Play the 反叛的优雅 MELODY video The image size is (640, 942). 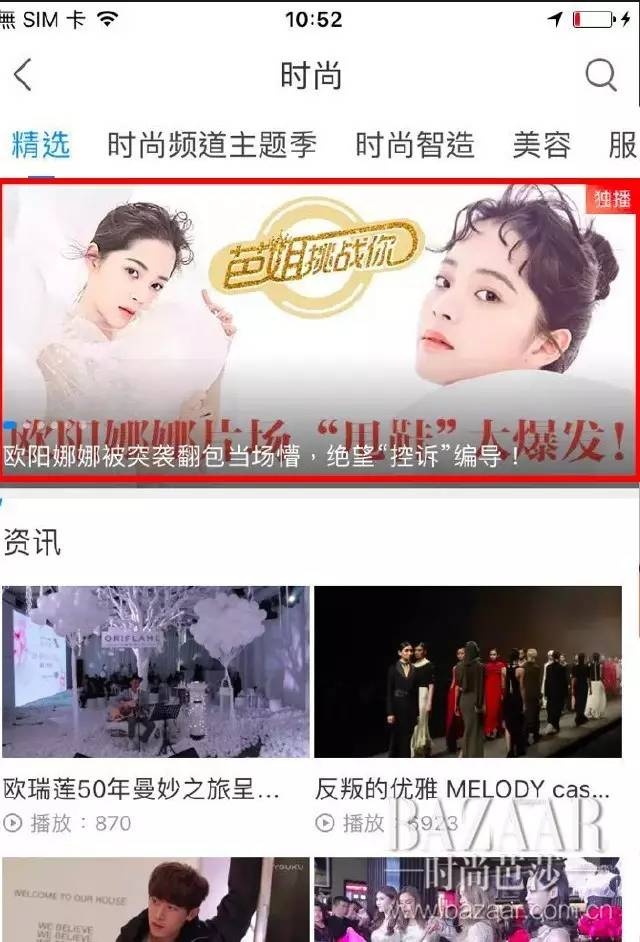[468, 672]
